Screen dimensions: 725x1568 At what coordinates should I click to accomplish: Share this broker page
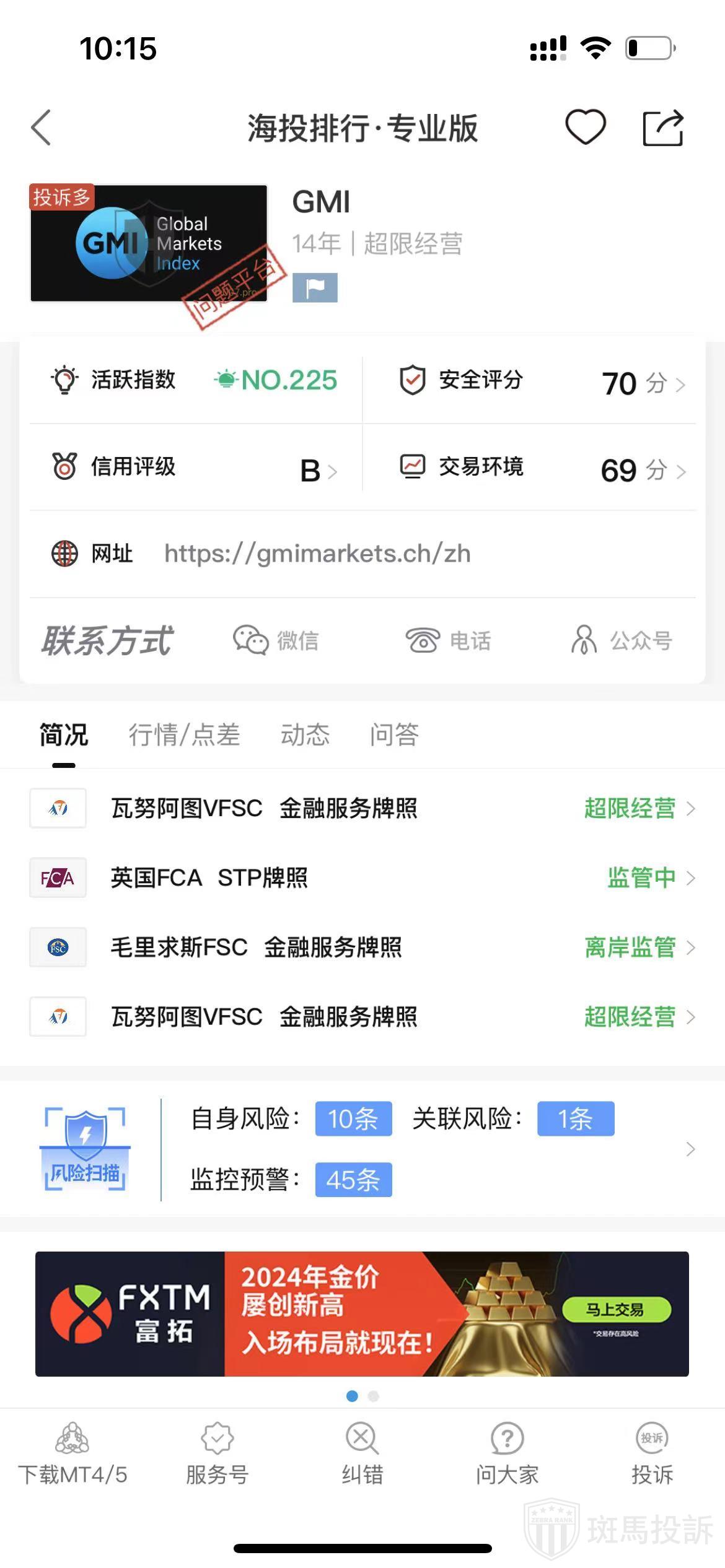(x=662, y=128)
